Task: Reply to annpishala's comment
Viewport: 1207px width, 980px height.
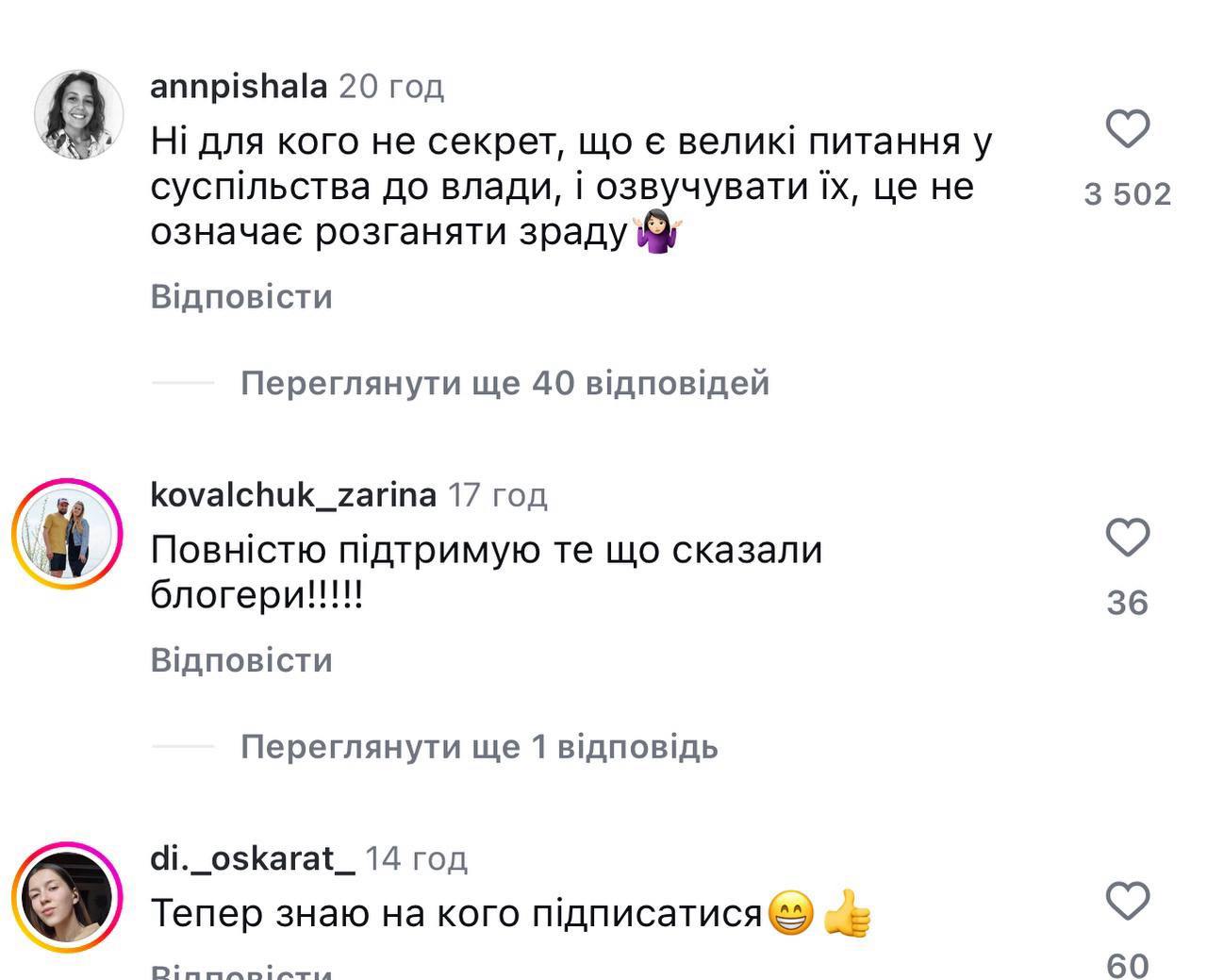Action: (x=241, y=297)
